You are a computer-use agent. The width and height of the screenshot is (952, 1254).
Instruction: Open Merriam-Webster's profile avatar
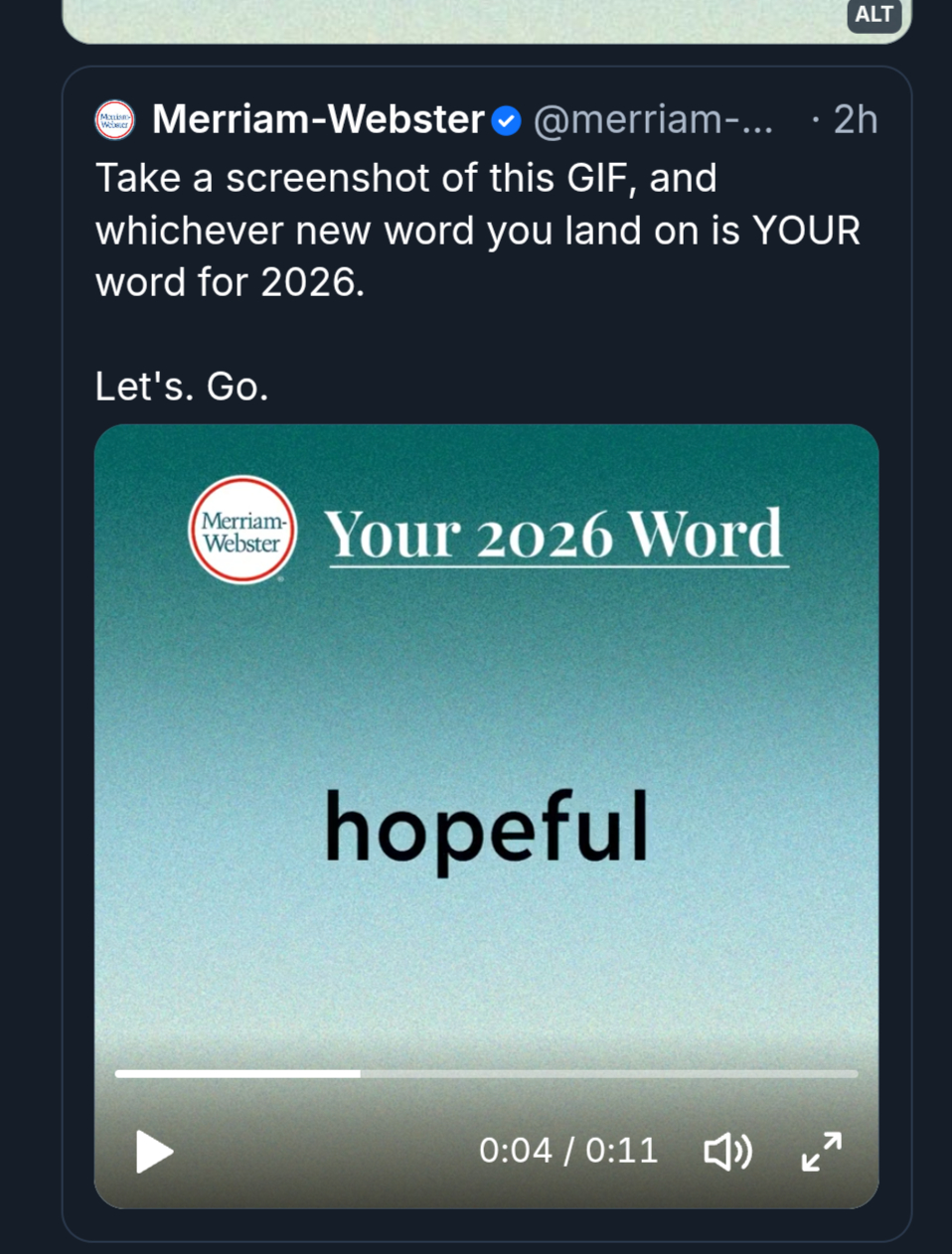point(115,120)
